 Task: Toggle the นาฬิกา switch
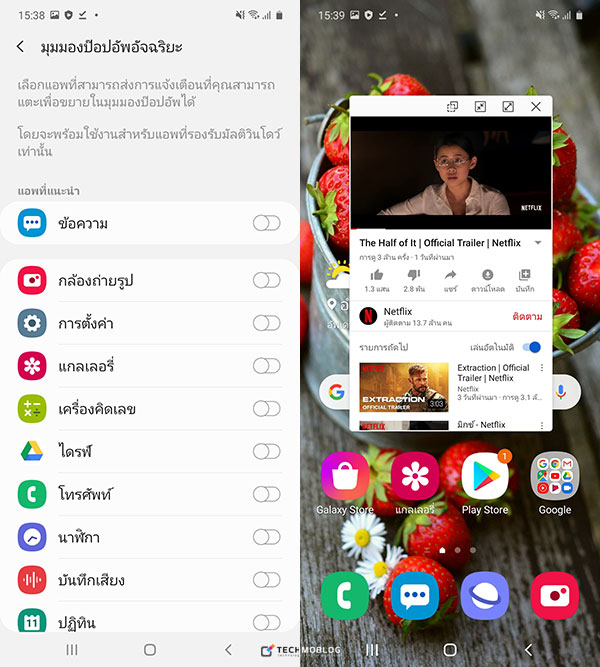tap(266, 537)
